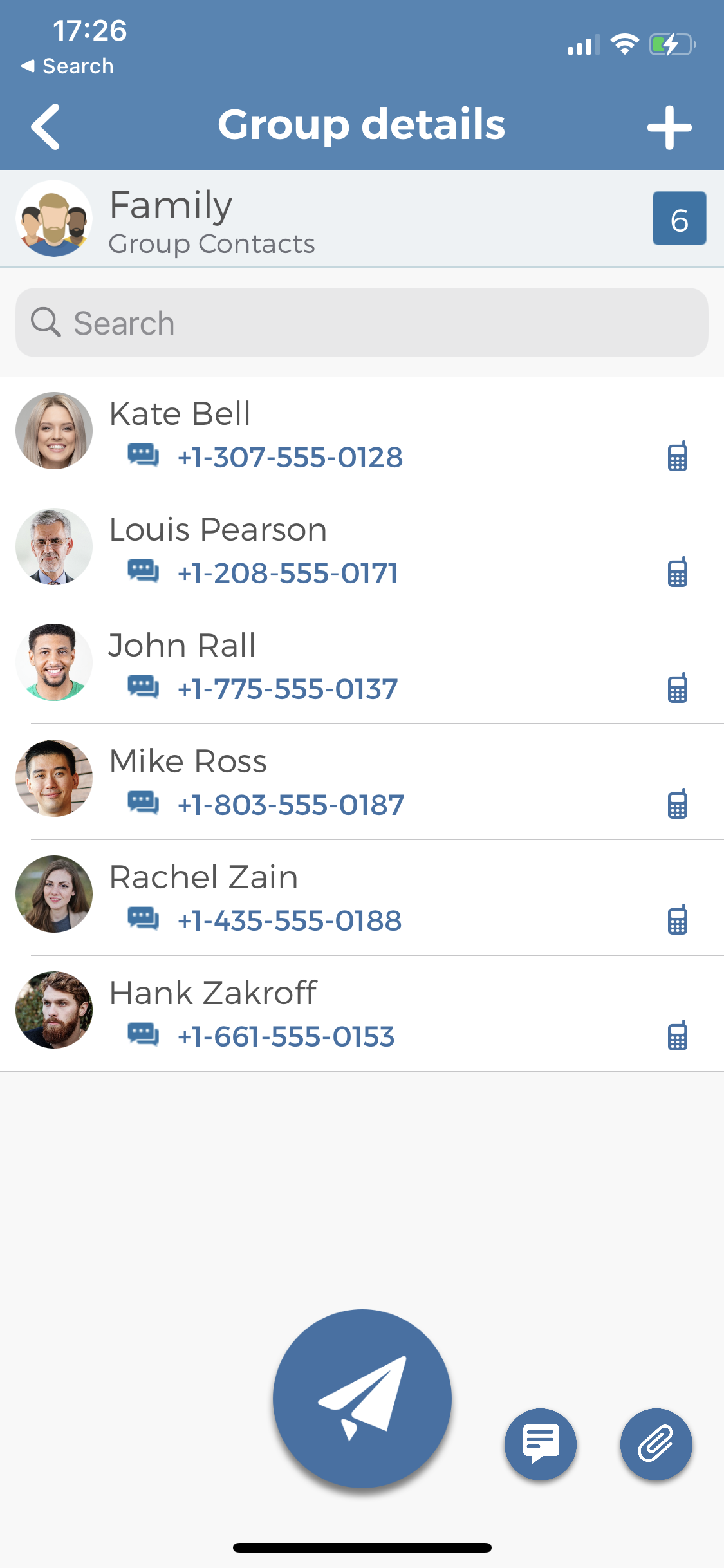Tap Louis Pearson's phone number

pos(288,573)
